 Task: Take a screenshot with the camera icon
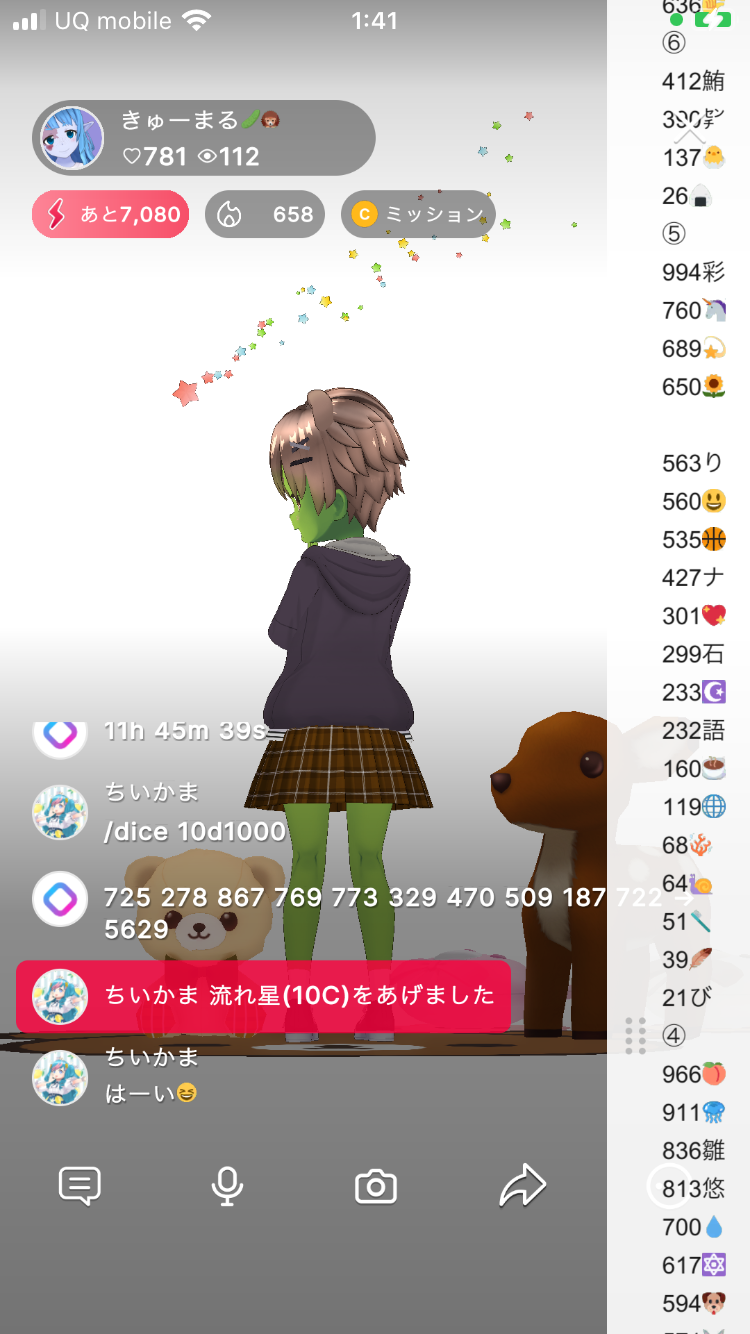[x=376, y=1187]
